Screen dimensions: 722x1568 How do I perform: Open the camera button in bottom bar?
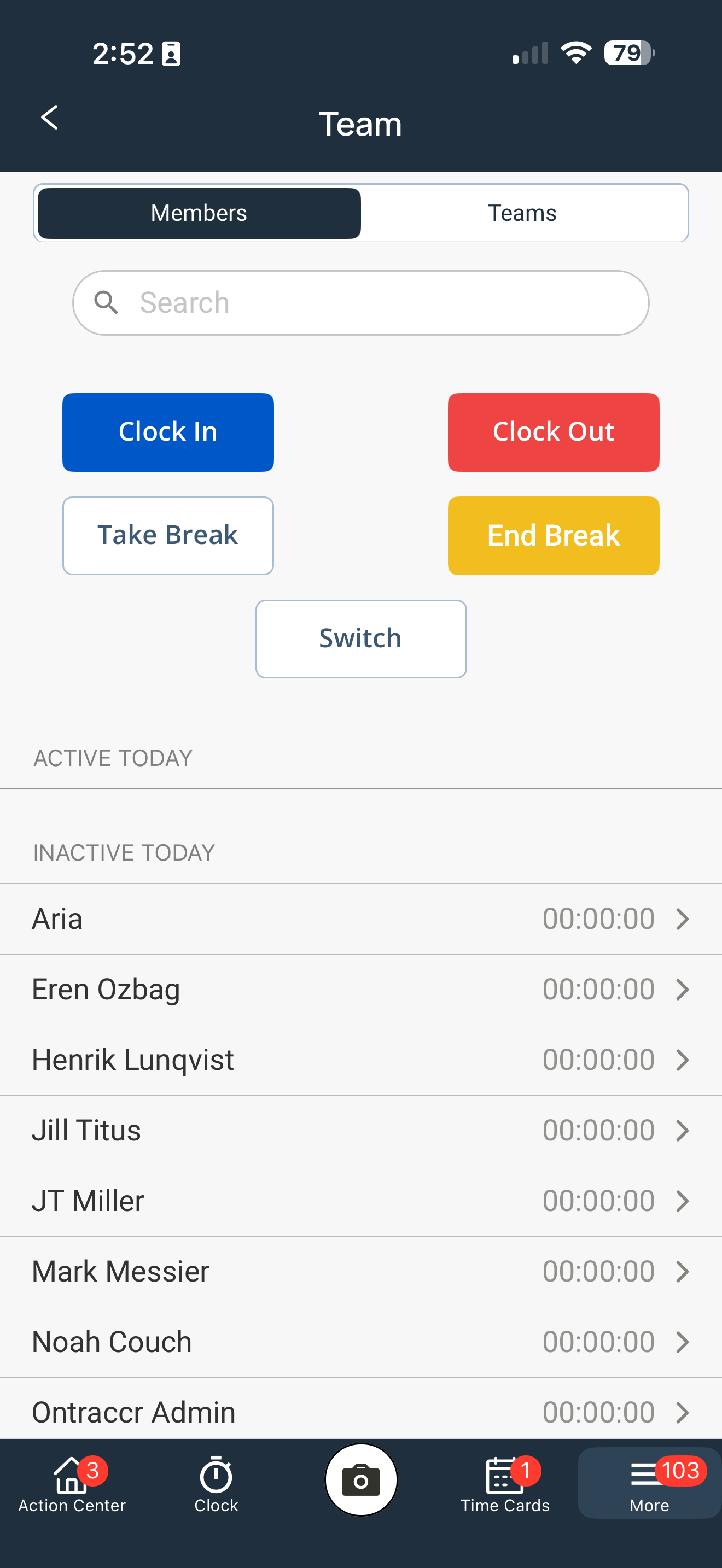361,1480
